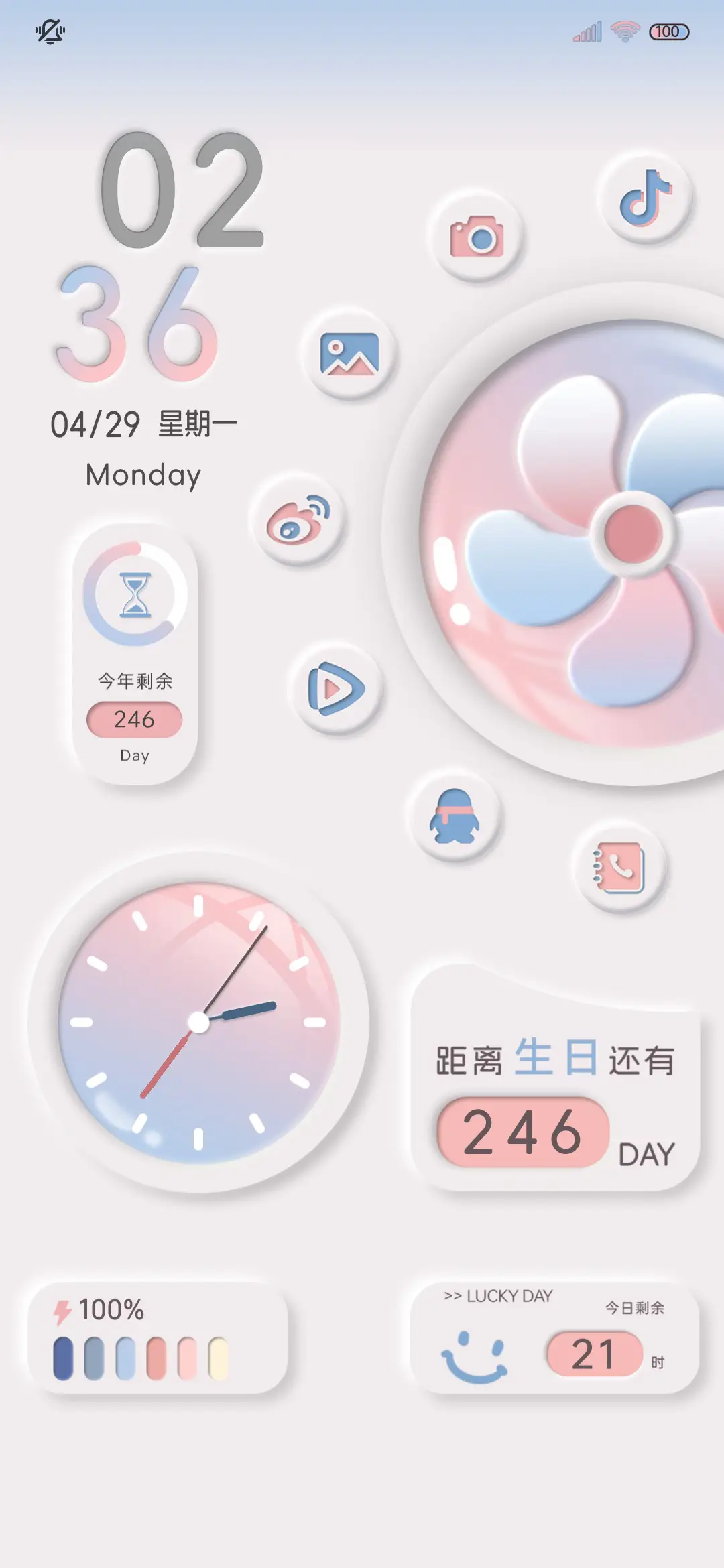
Task: Tap the 246 Day remaining pill
Action: pos(135,719)
